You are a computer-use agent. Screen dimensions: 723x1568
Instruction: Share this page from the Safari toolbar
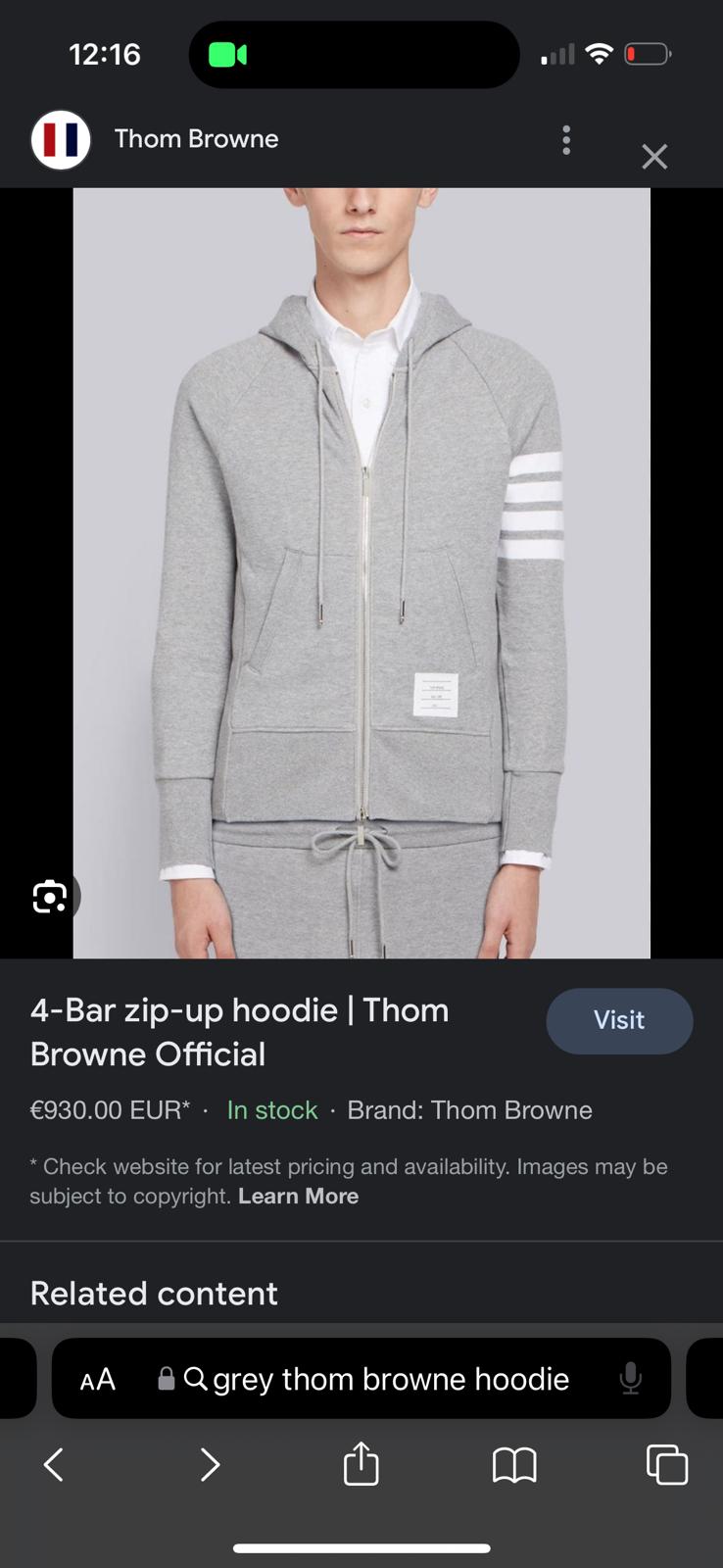click(x=361, y=1465)
